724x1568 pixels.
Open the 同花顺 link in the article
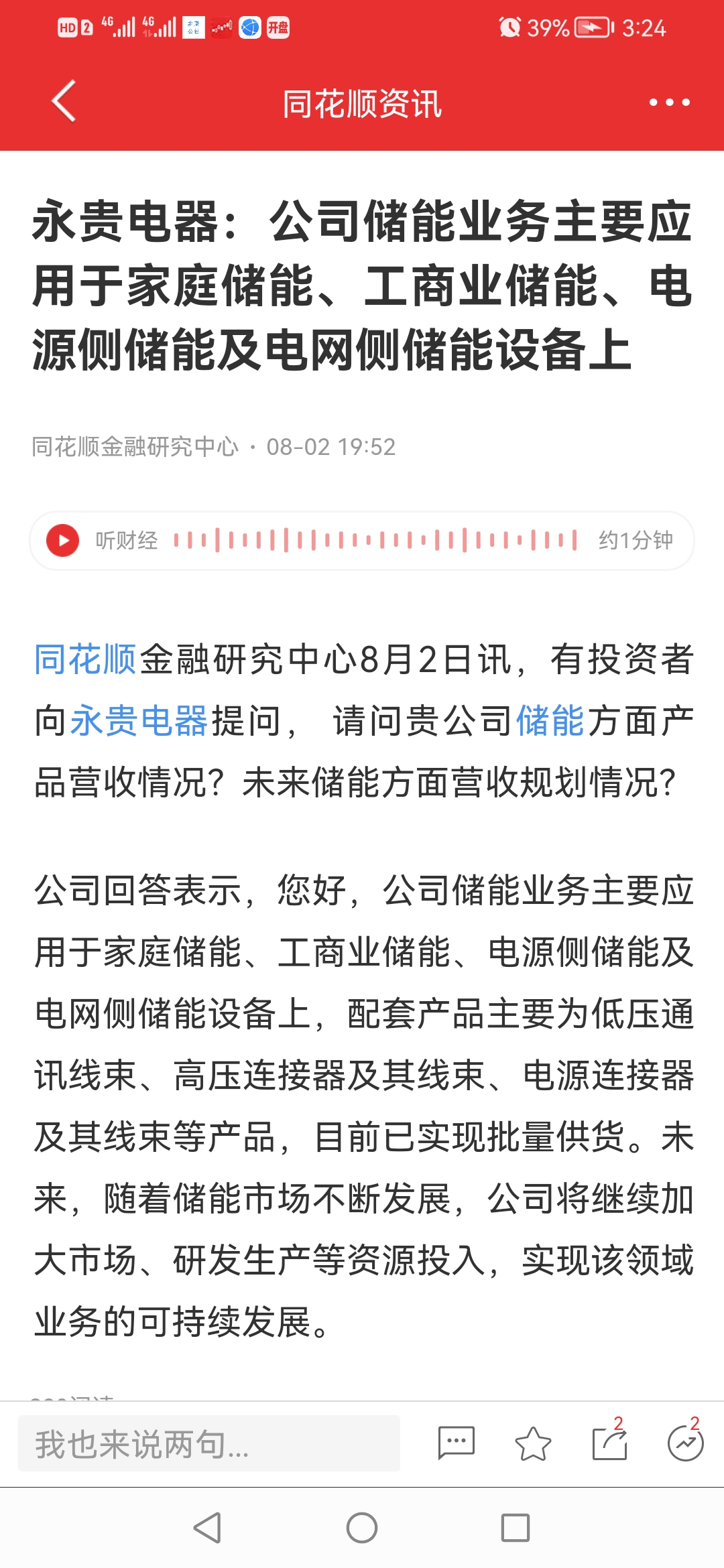pyautogui.click(x=86, y=659)
